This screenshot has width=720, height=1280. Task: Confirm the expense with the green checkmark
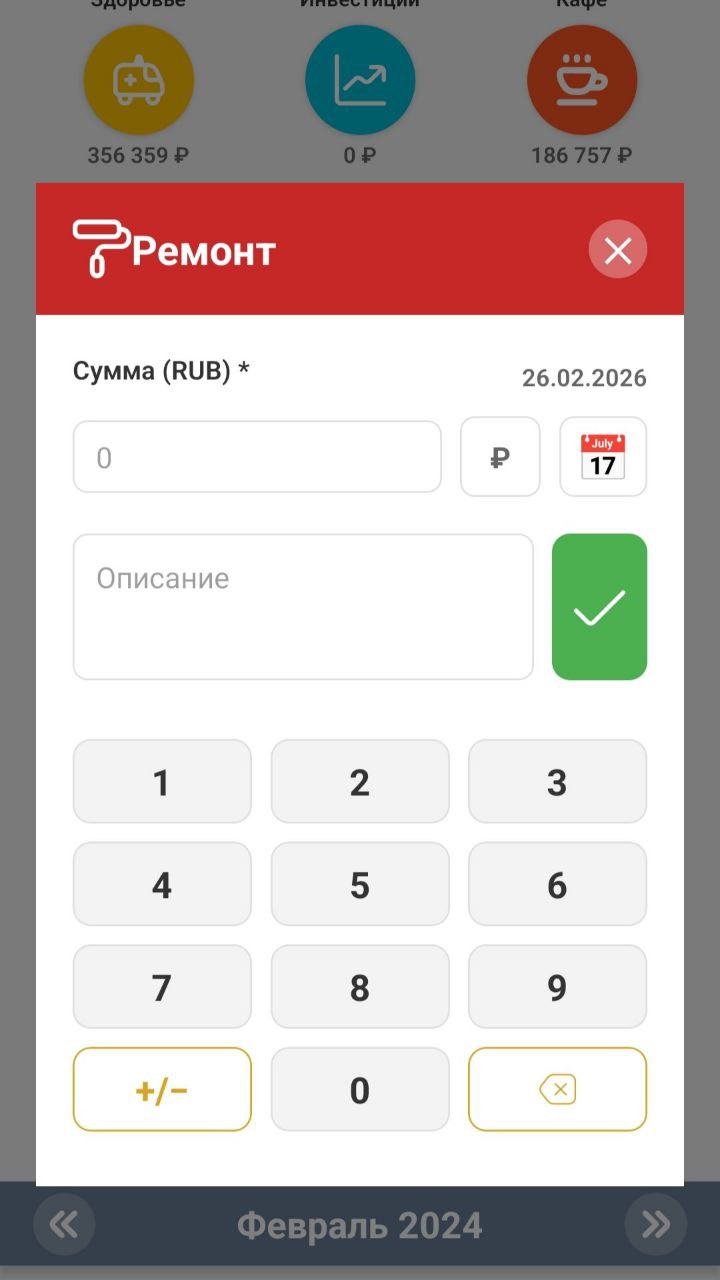599,607
